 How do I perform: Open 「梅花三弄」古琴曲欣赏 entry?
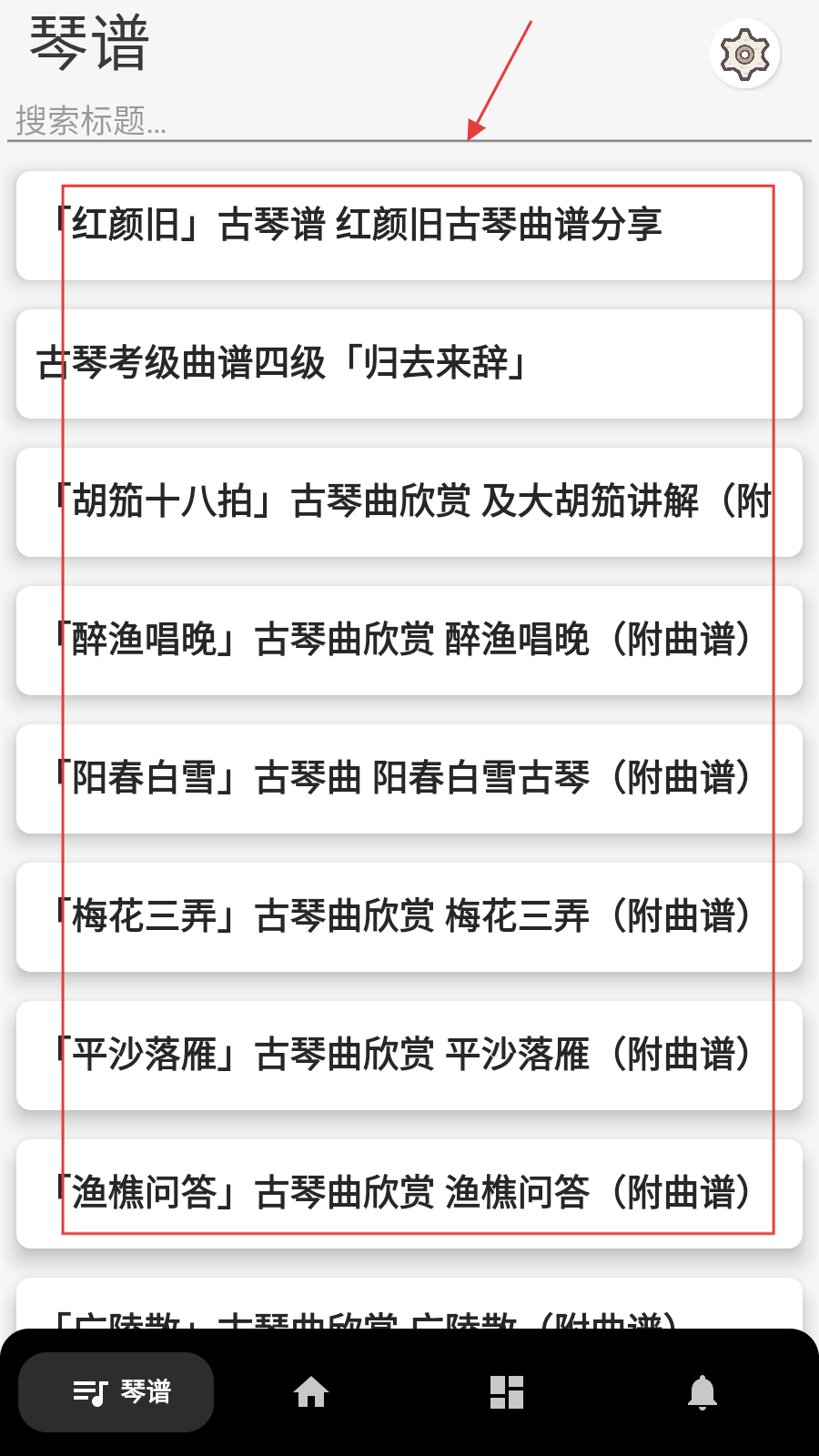(409, 917)
